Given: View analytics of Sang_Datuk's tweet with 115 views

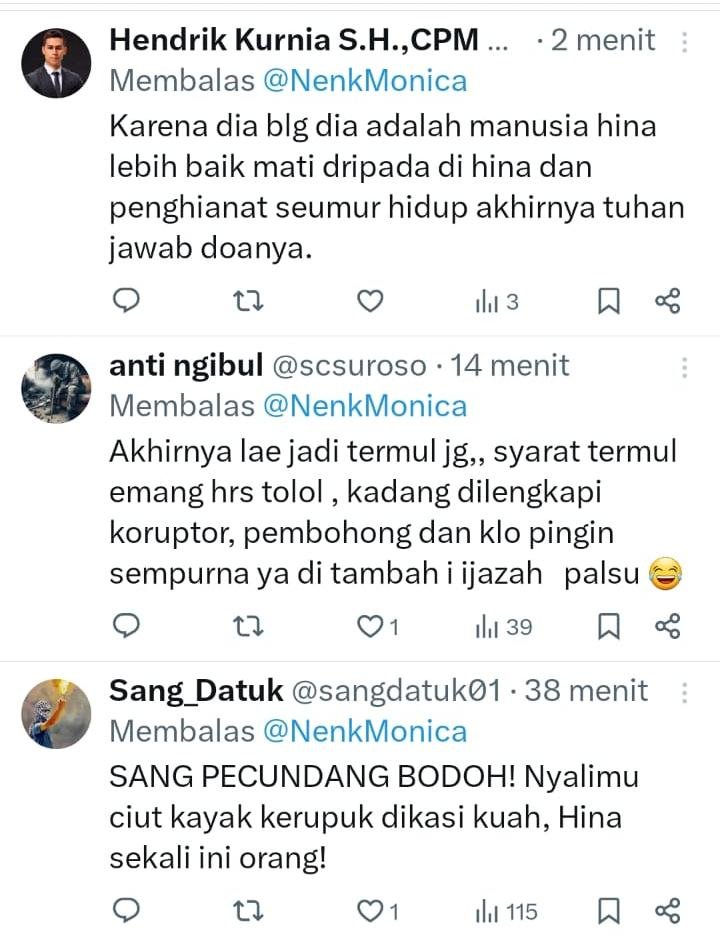Looking at the screenshot, I should pos(506,910).
